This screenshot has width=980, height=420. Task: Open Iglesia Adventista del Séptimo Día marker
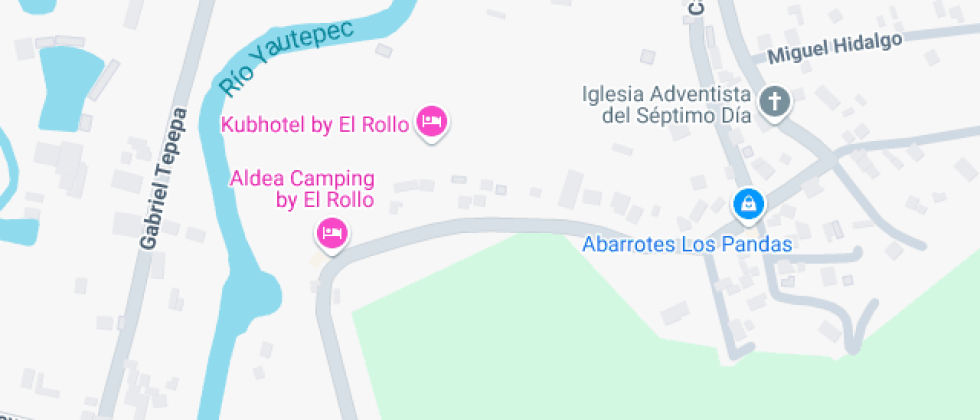click(x=774, y=101)
